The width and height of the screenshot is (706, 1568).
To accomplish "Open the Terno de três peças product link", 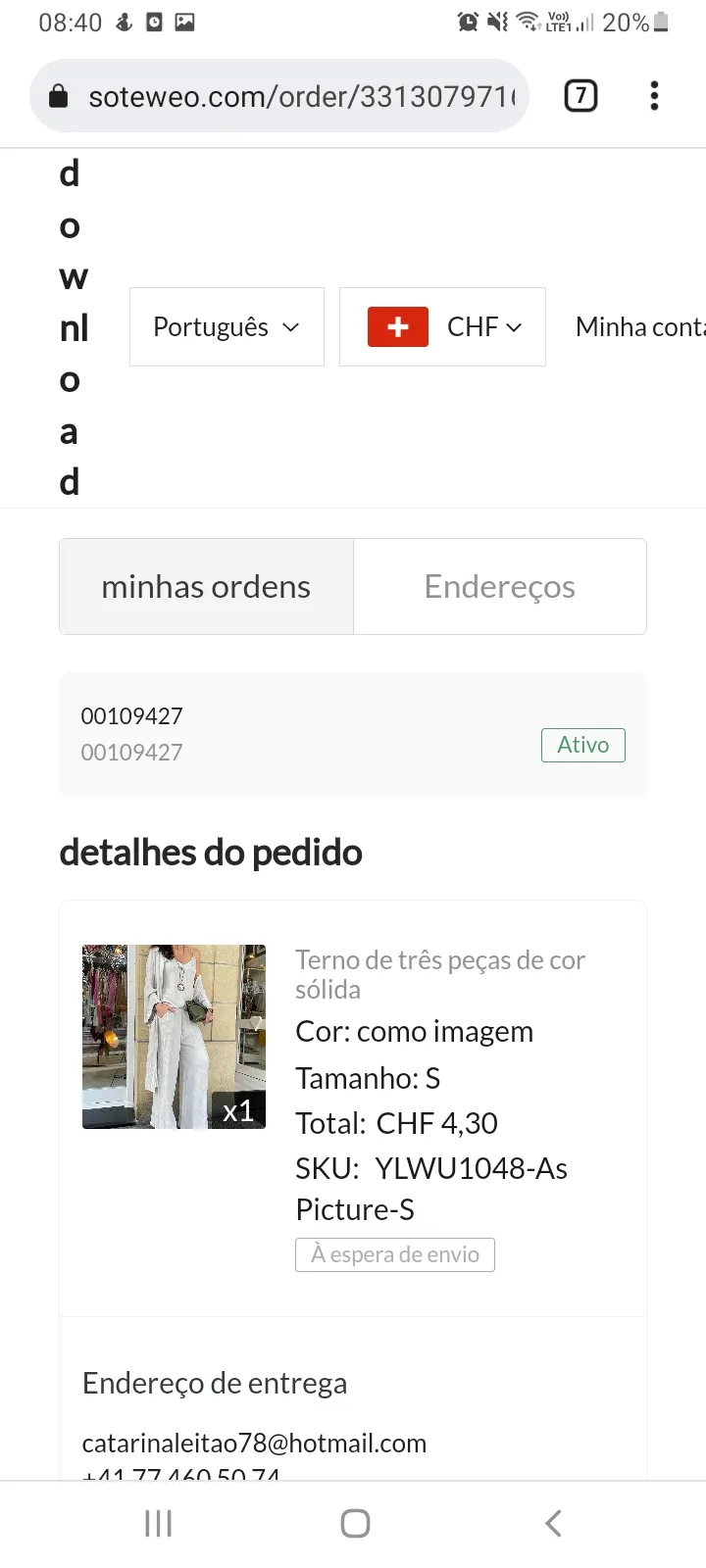I will (440, 974).
